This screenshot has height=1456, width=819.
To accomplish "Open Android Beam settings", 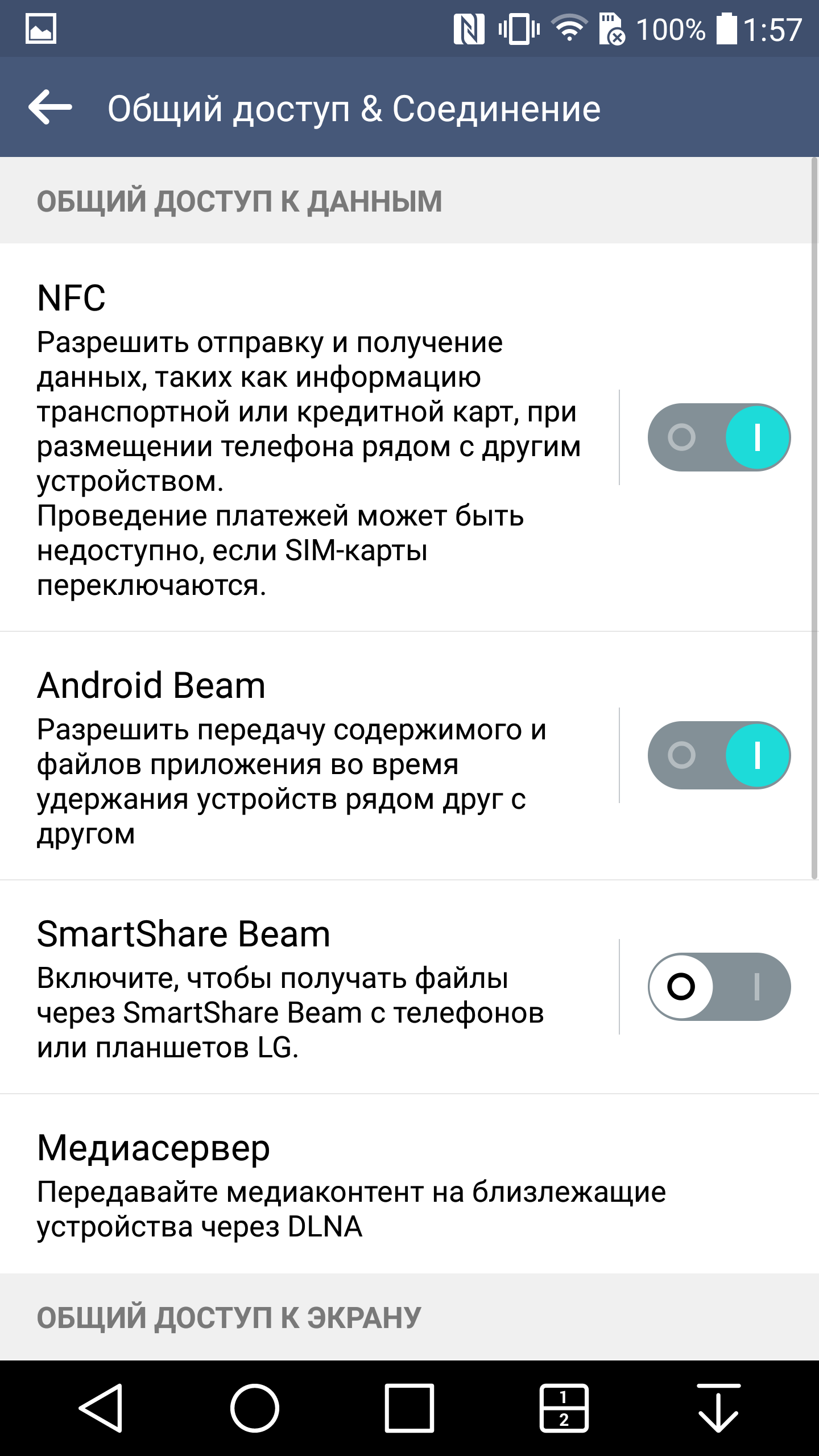I will pyautogui.click(x=307, y=756).
